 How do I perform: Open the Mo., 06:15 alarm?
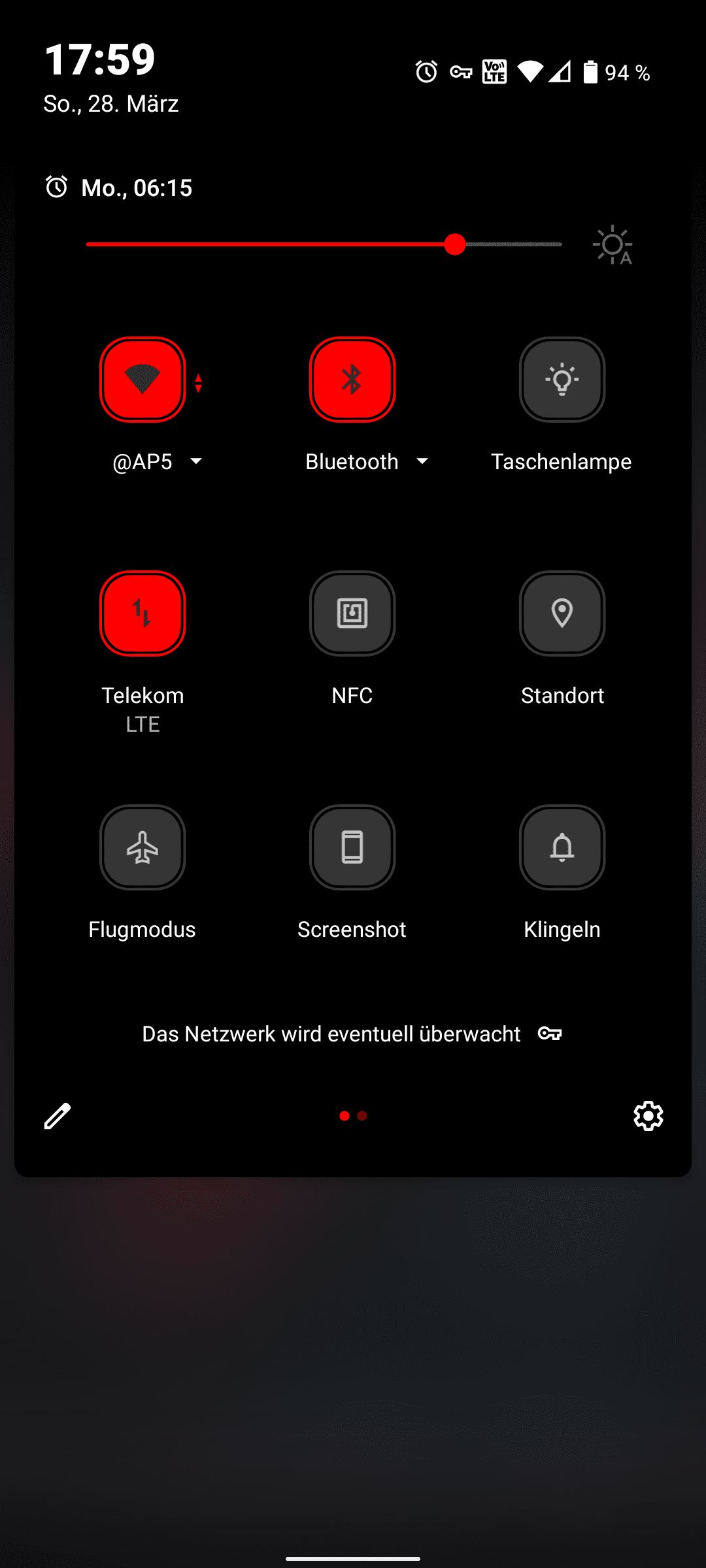pos(118,188)
